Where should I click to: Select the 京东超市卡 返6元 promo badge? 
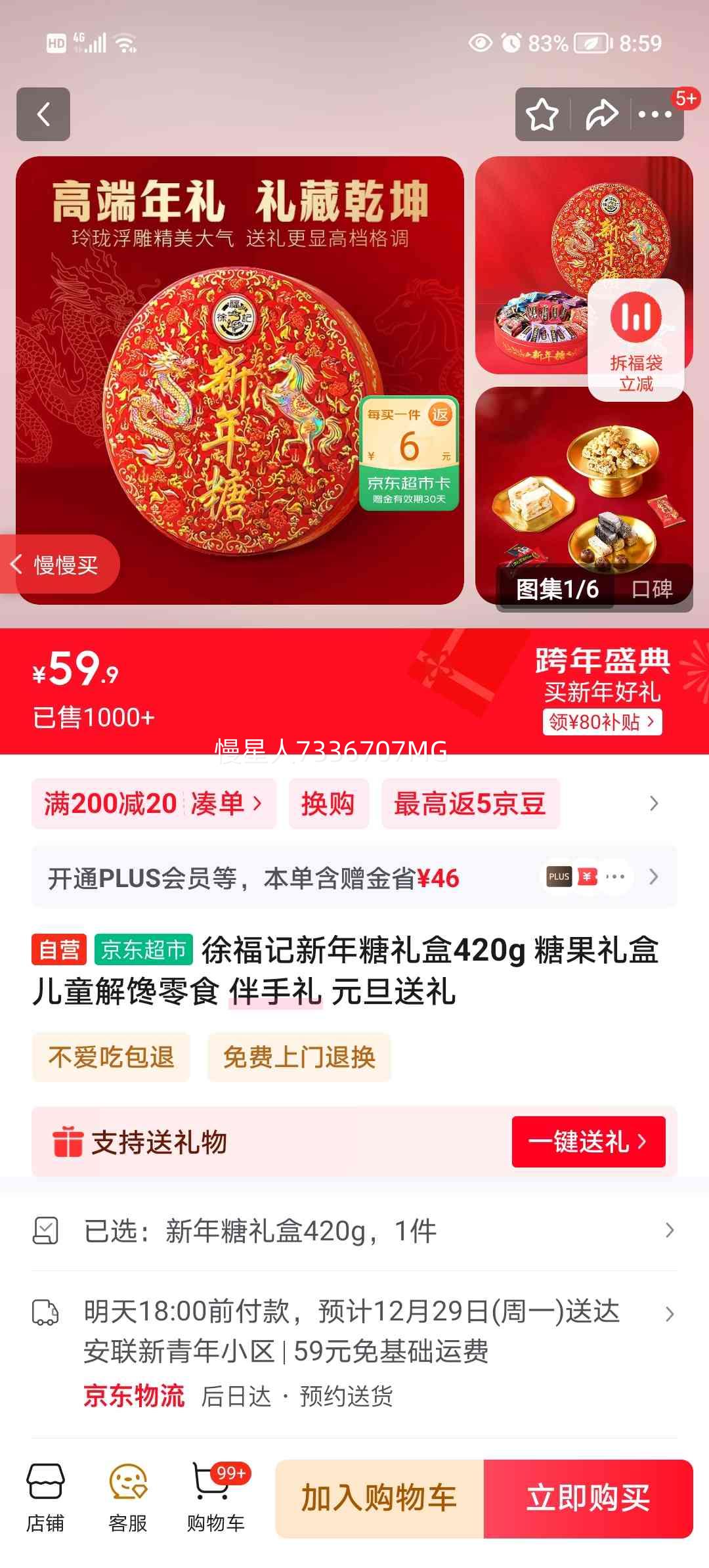tap(410, 453)
